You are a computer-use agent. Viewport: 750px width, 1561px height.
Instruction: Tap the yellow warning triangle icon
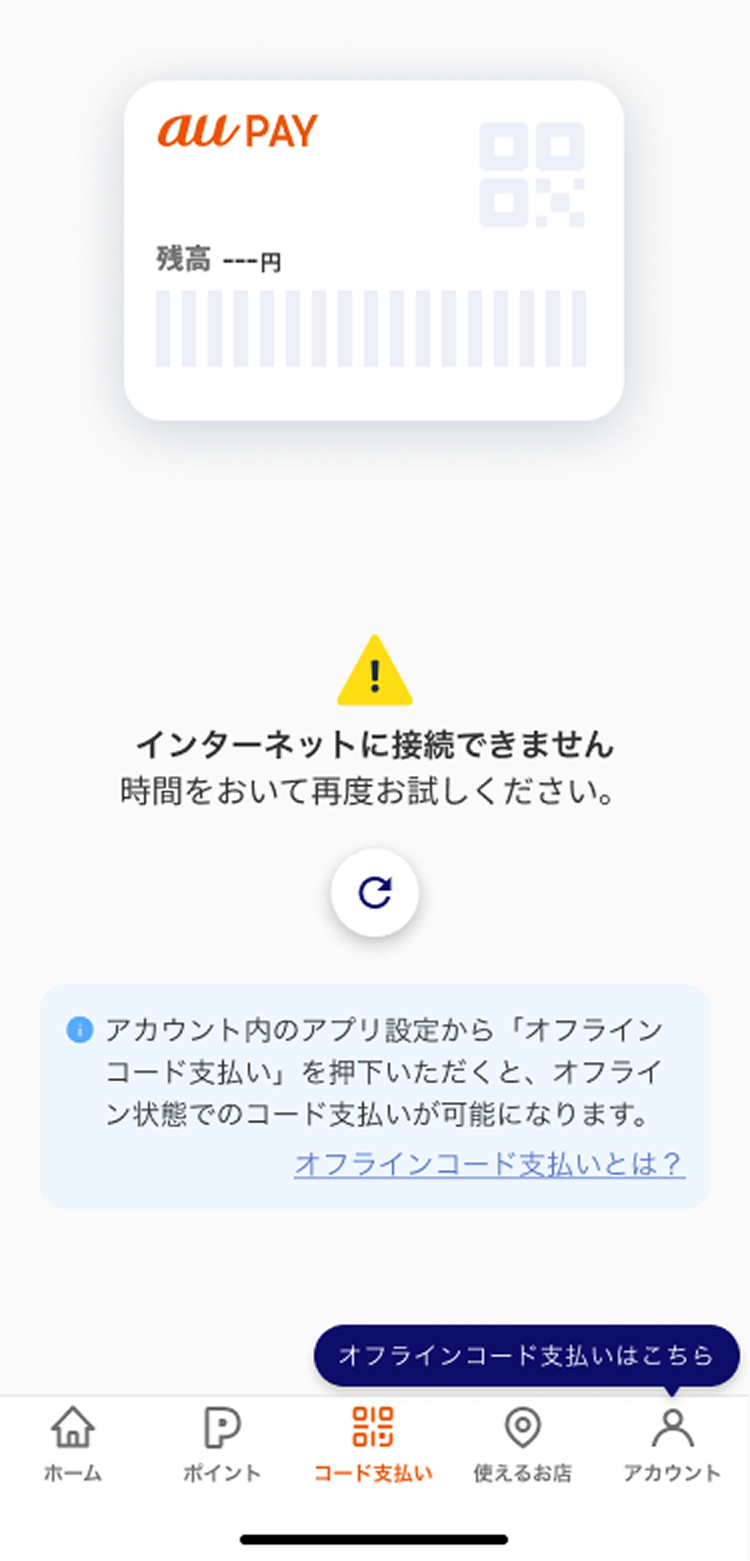(x=374, y=670)
